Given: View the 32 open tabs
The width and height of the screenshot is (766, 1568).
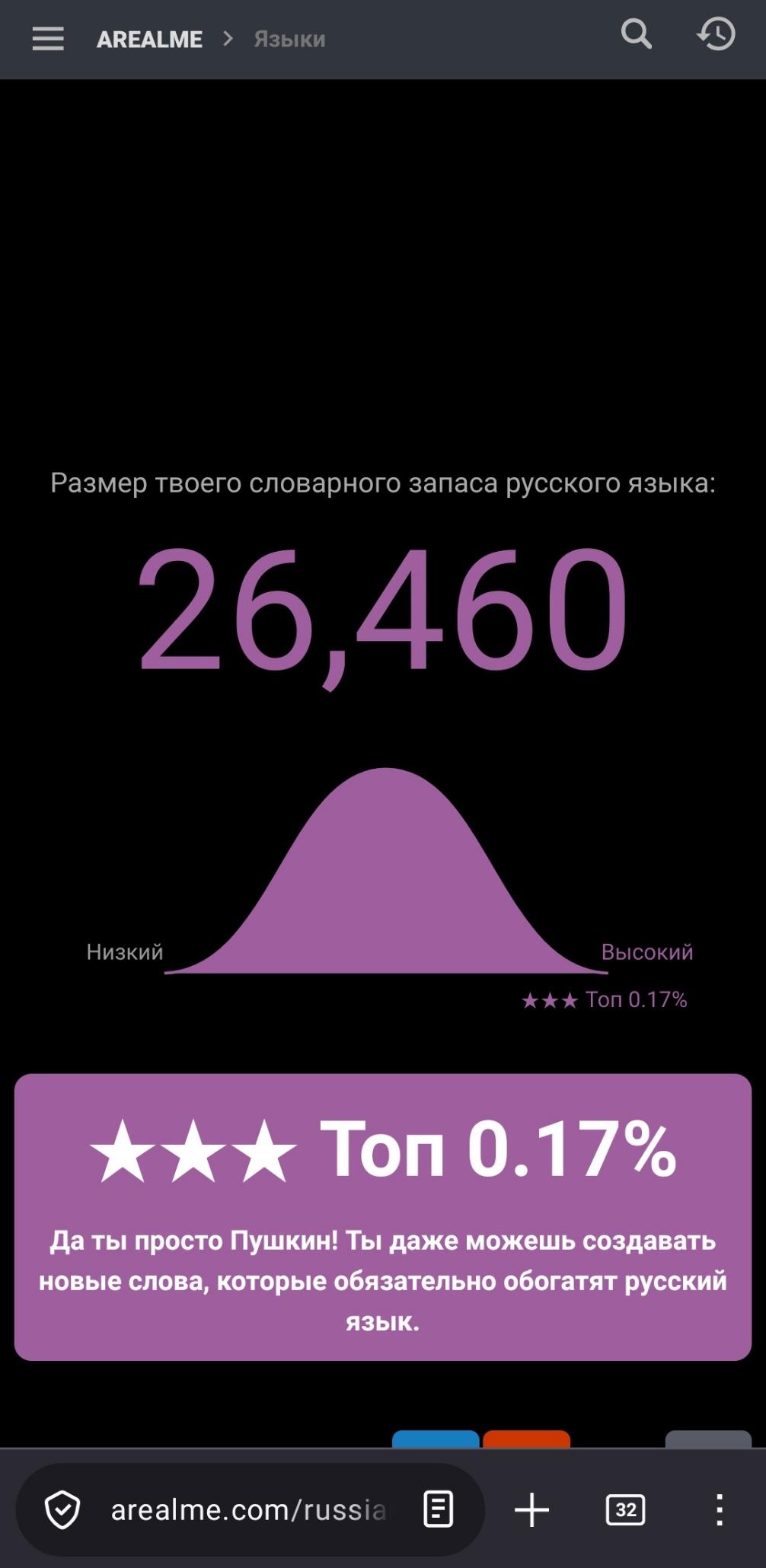Looking at the screenshot, I should pyautogui.click(x=625, y=1510).
